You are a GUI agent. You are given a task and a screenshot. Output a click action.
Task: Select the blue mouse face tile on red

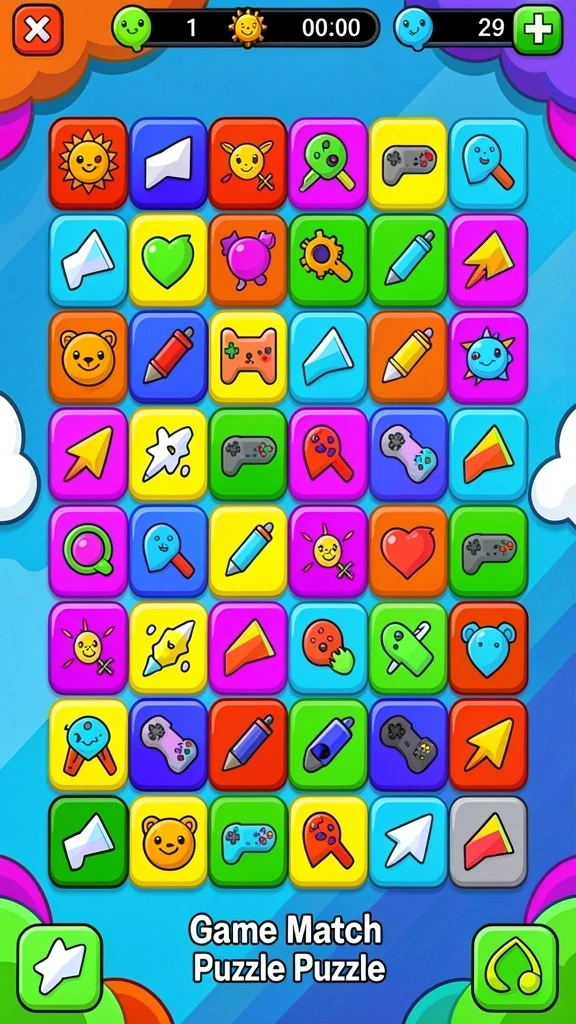click(x=488, y=647)
